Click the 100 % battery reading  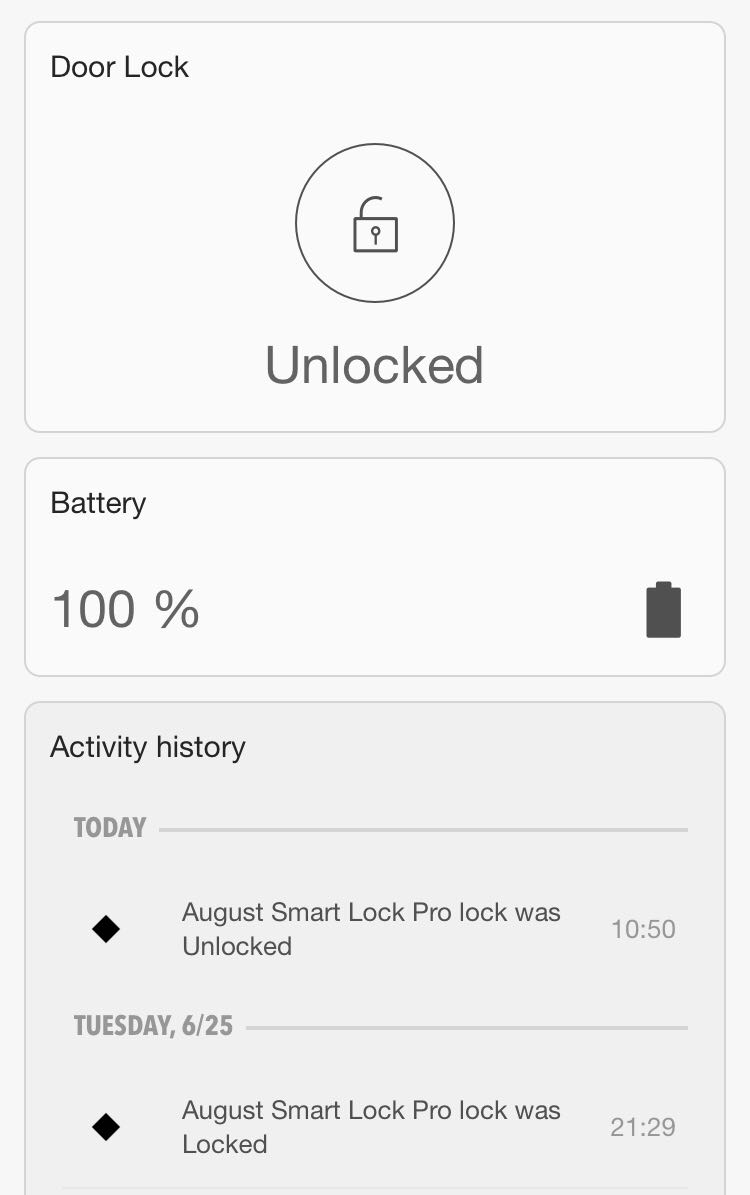click(x=124, y=609)
